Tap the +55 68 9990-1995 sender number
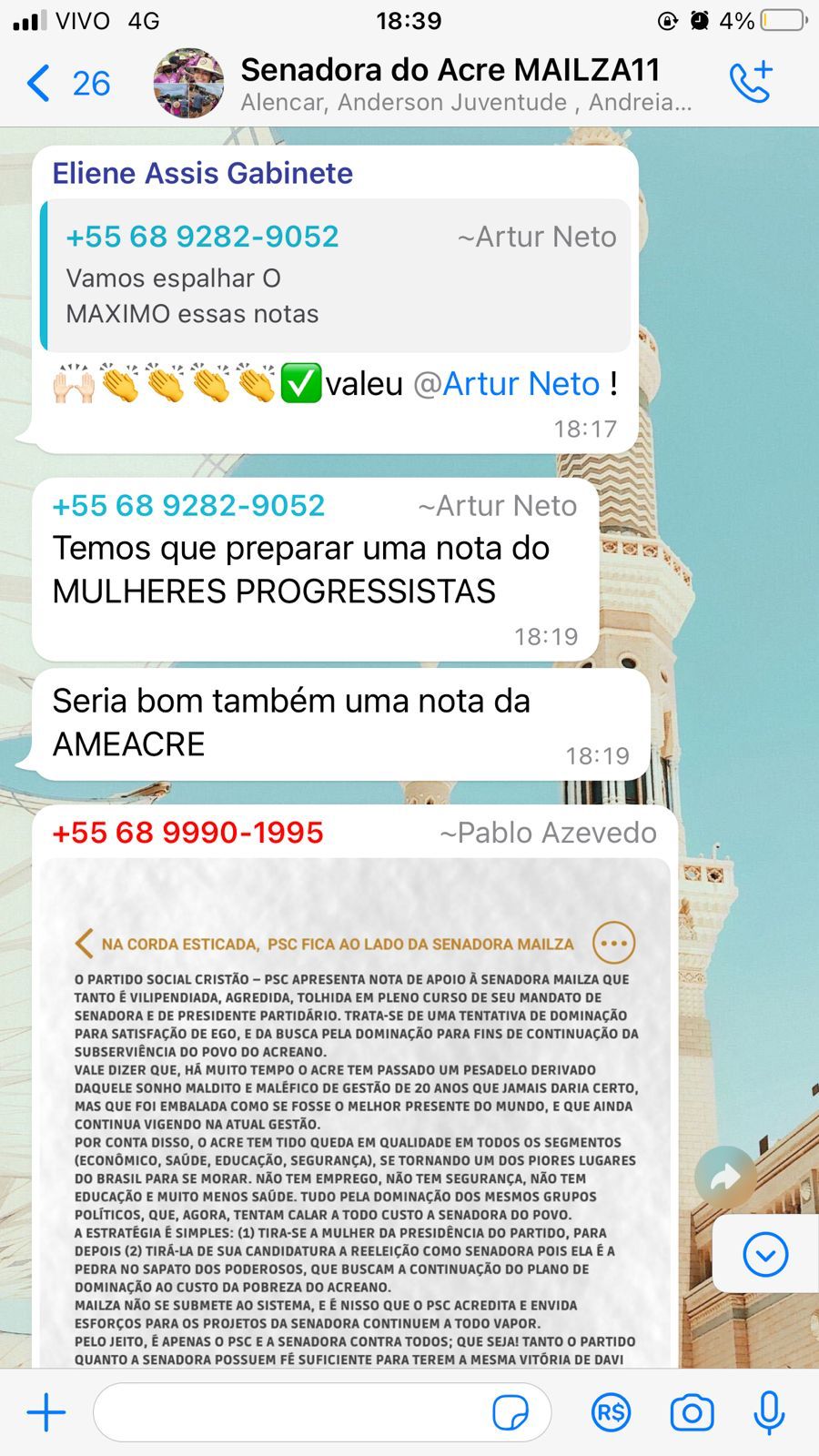Image resolution: width=819 pixels, height=1456 pixels. pyautogui.click(x=188, y=832)
